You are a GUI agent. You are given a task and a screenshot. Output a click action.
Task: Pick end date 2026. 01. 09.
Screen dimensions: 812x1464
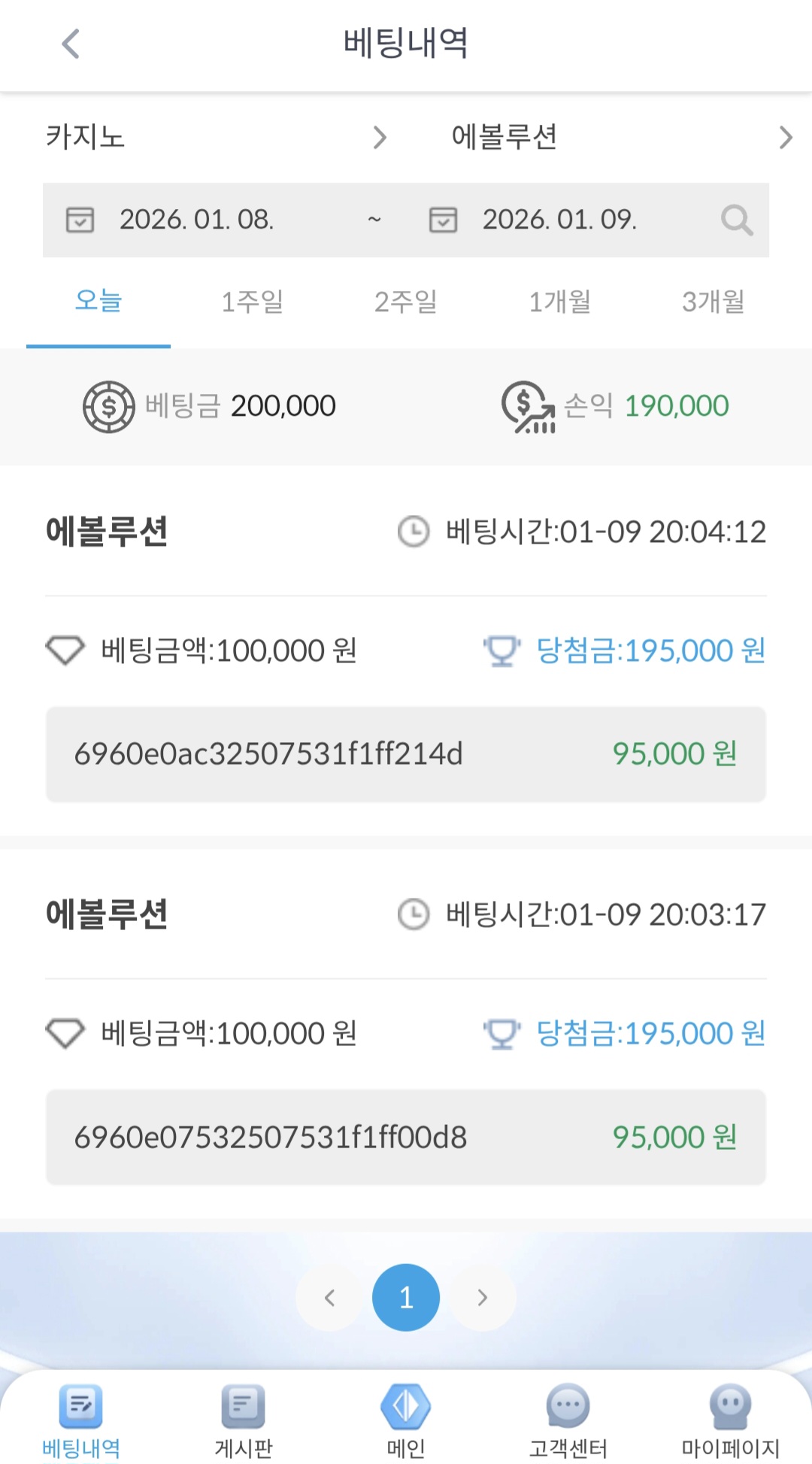[559, 220]
